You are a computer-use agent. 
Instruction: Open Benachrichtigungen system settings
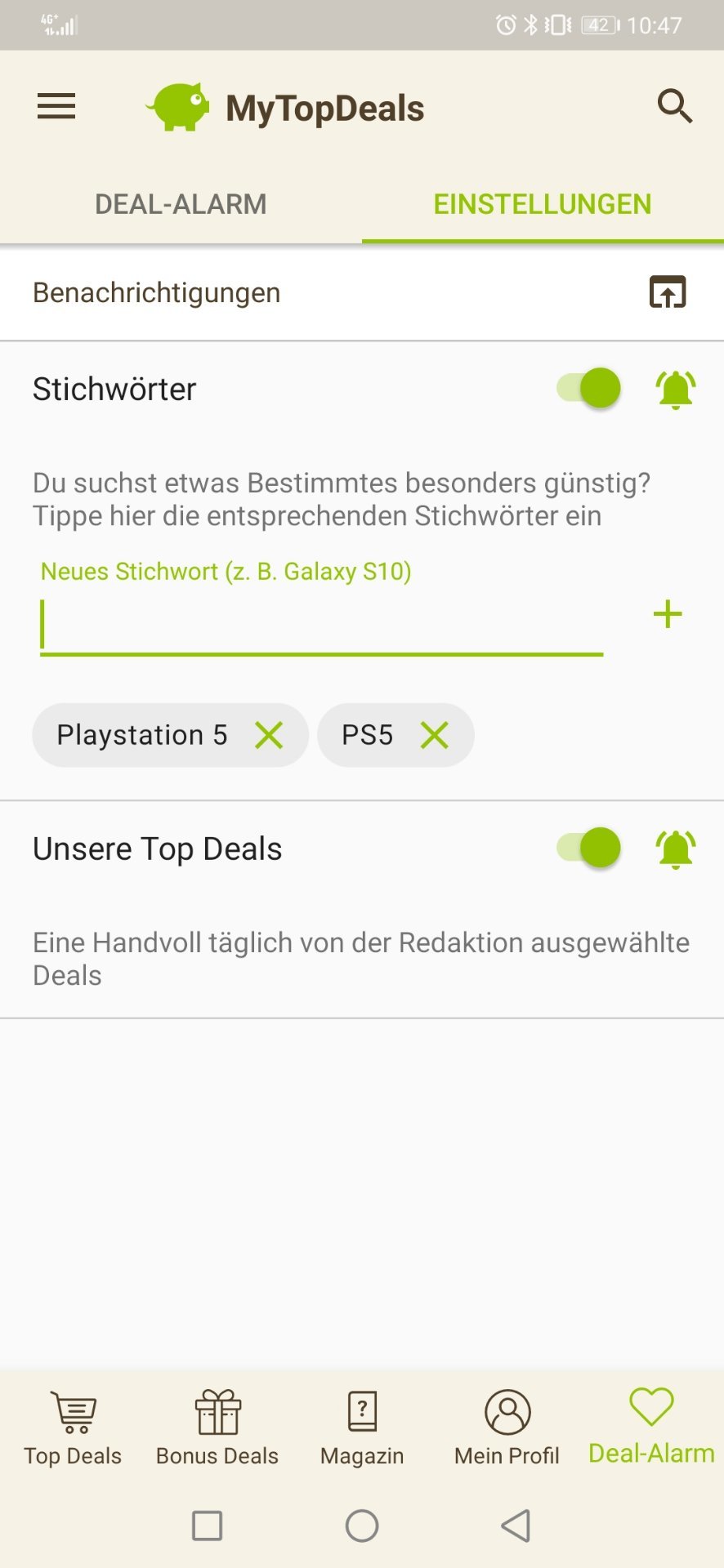tap(667, 292)
